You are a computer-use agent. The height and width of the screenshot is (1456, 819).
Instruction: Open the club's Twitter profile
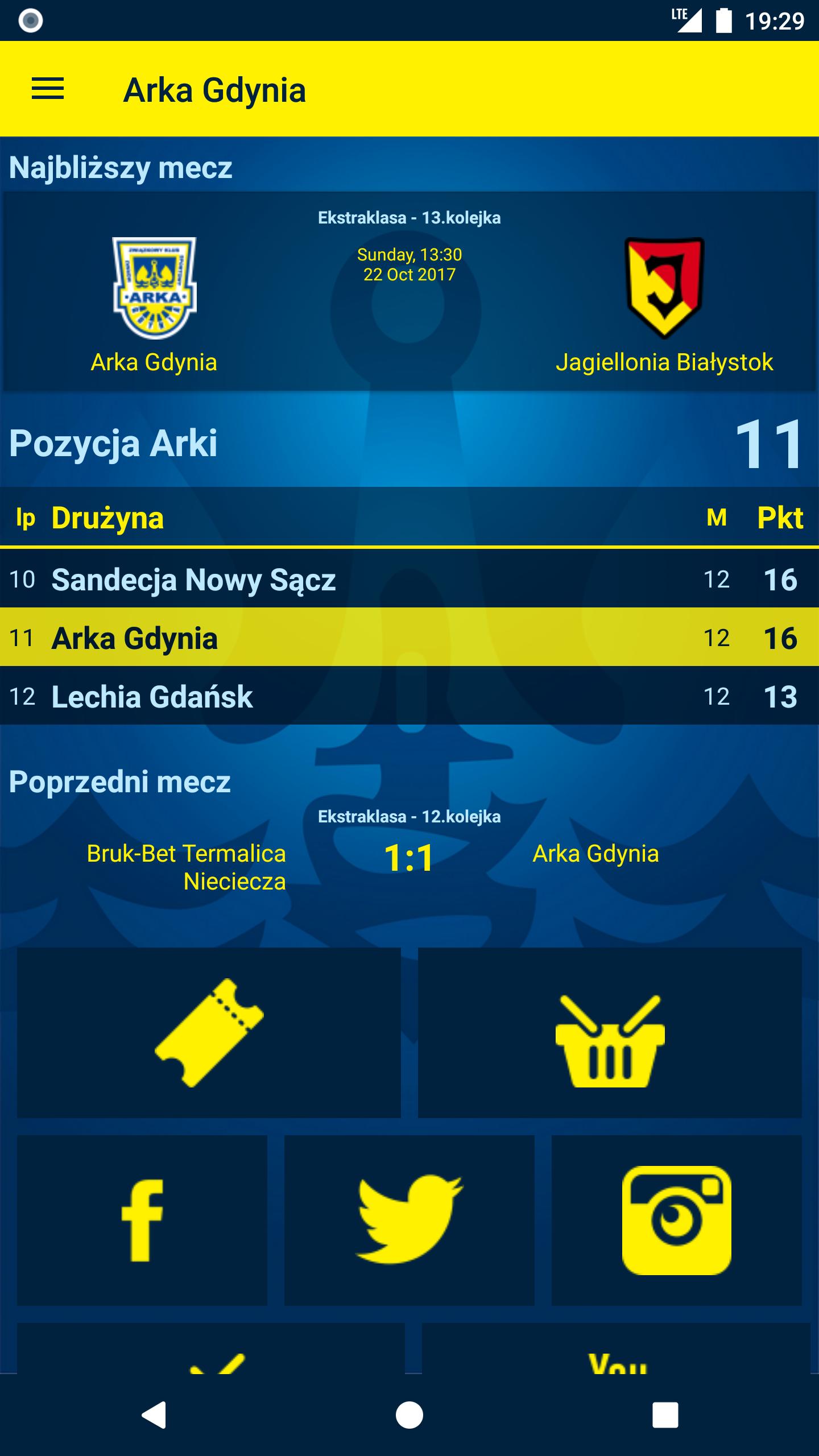coord(409,1220)
